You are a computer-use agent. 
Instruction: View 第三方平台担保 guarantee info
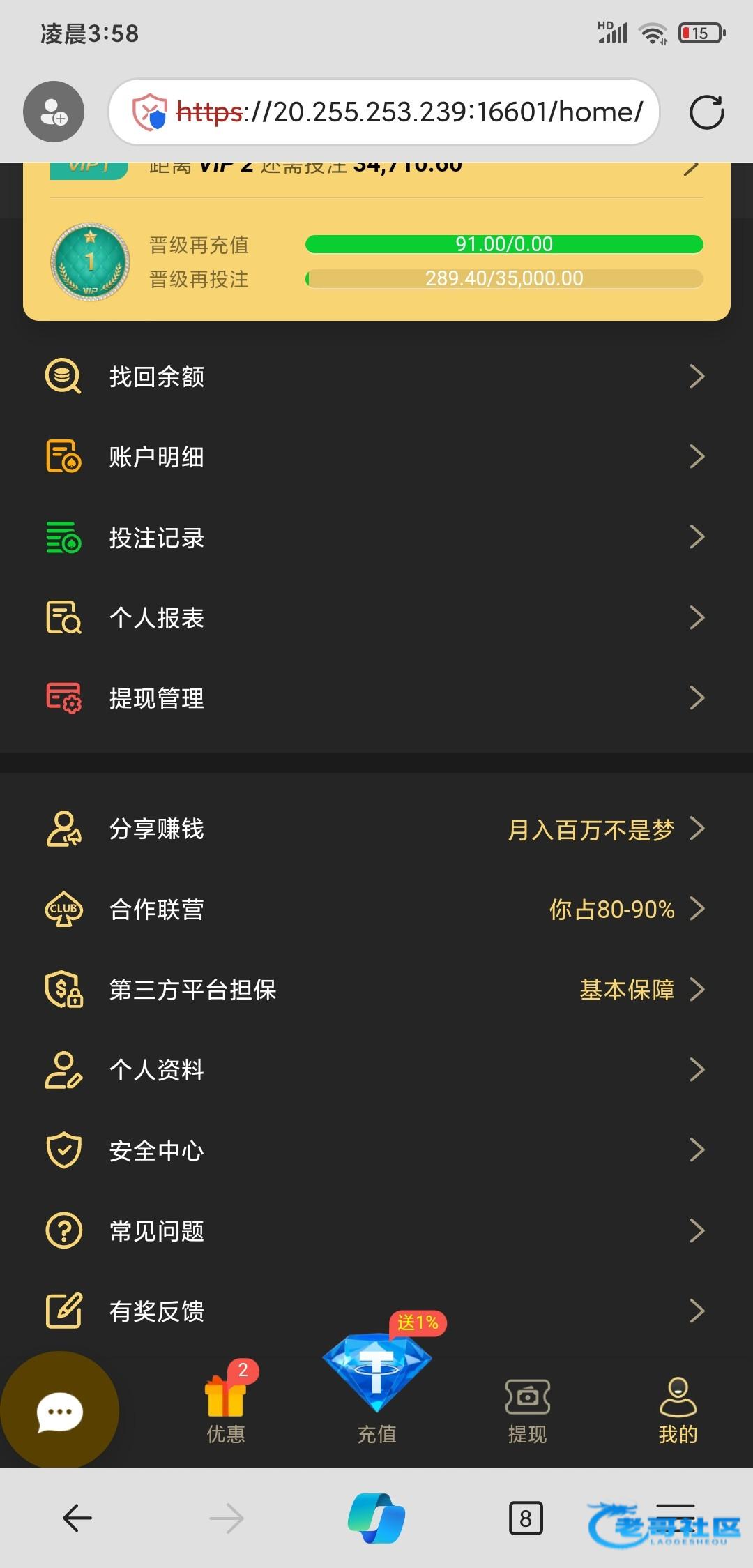tap(376, 990)
